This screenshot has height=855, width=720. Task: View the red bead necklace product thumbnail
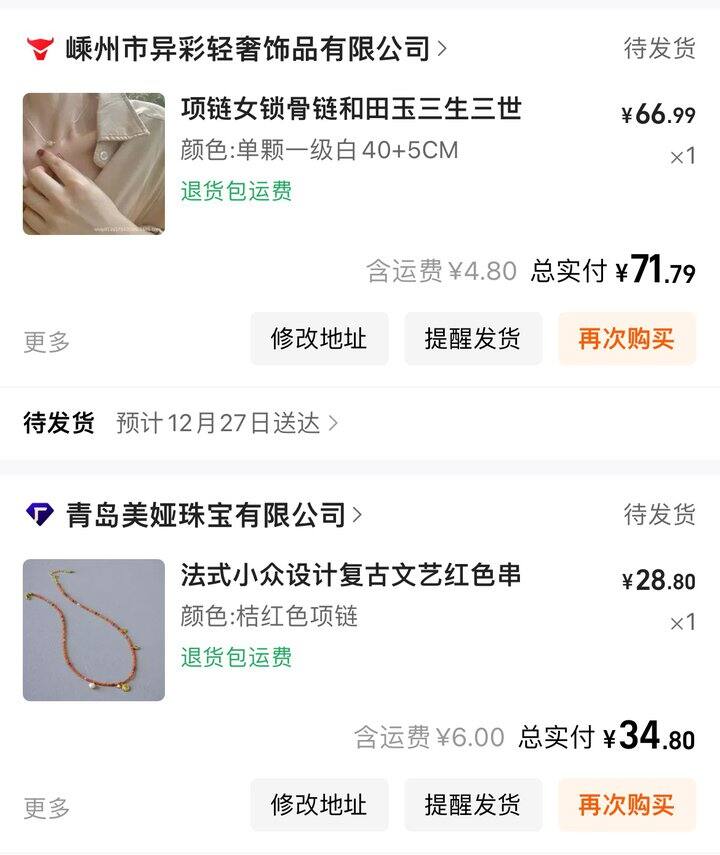[x=94, y=628]
